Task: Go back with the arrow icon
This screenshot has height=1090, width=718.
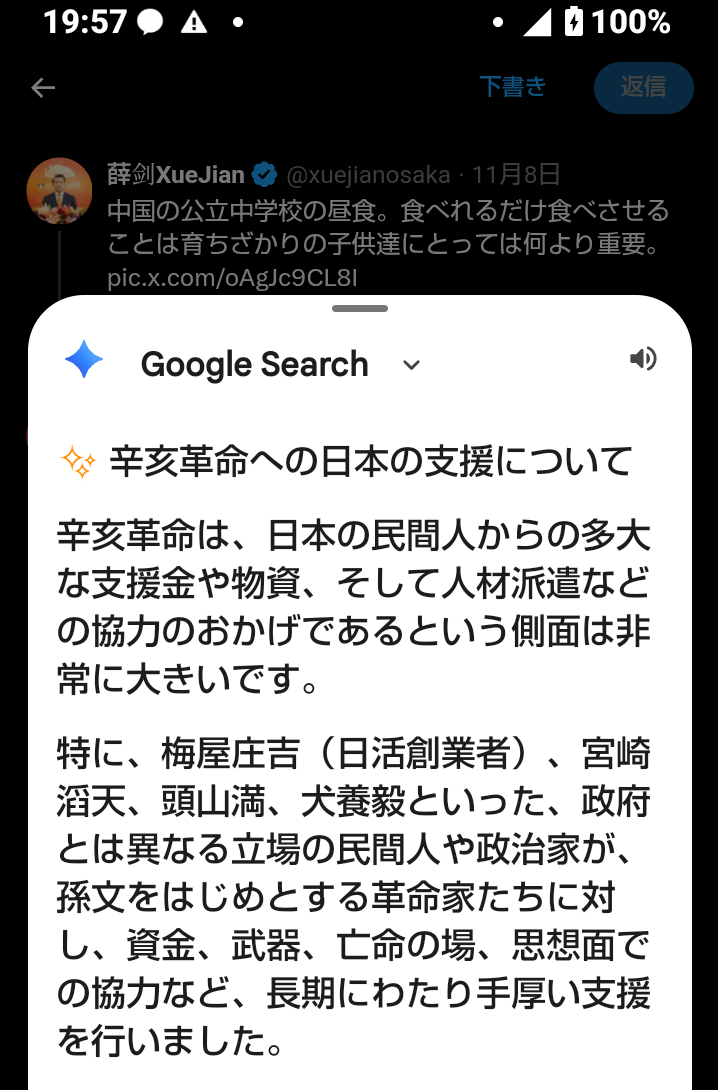Action: (43, 88)
